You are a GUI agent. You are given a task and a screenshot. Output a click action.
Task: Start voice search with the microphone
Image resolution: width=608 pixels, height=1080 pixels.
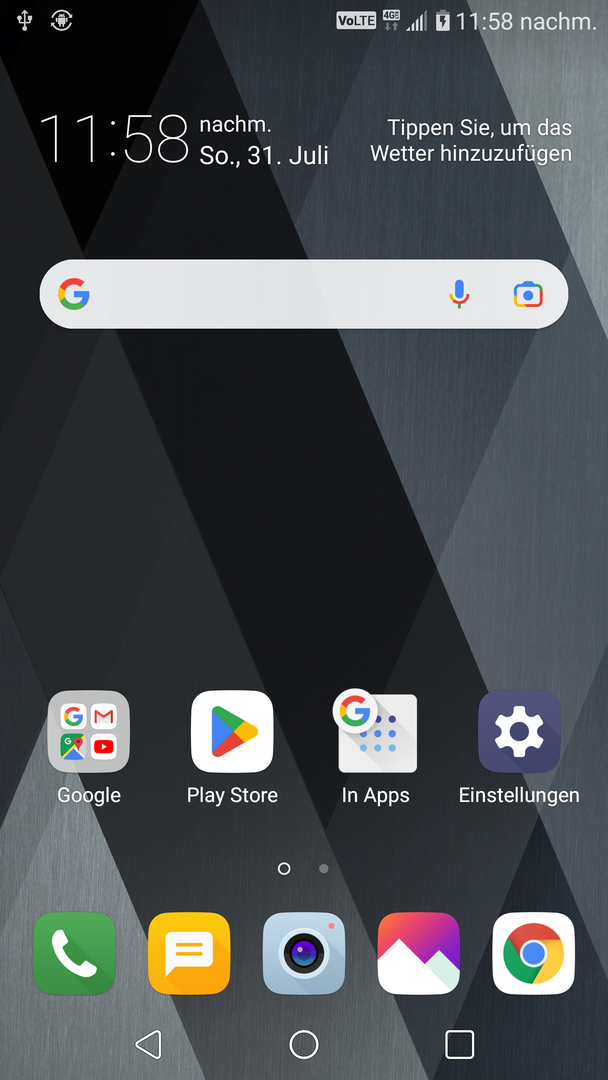459,294
